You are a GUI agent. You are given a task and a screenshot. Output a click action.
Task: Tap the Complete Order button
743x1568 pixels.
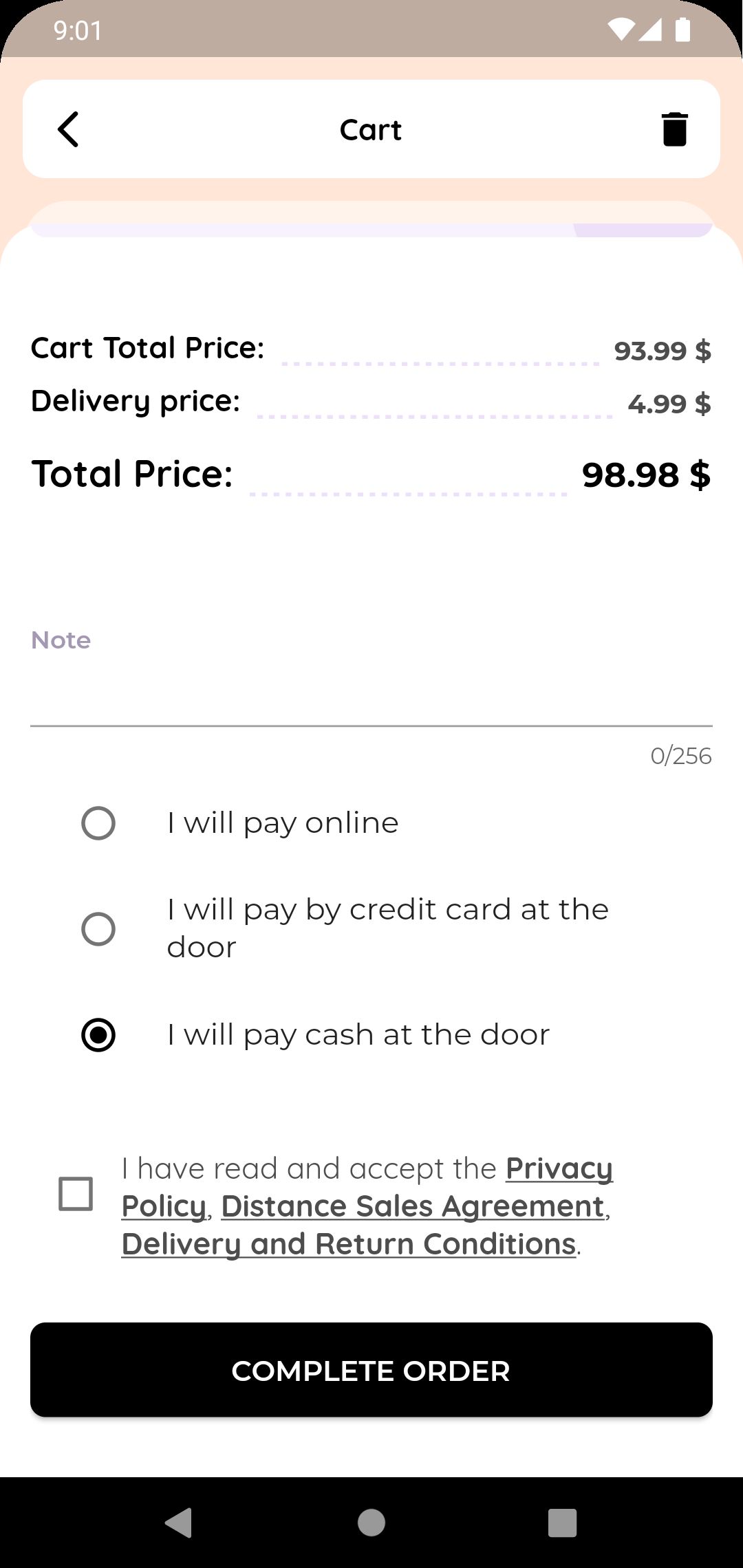point(371,1370)
